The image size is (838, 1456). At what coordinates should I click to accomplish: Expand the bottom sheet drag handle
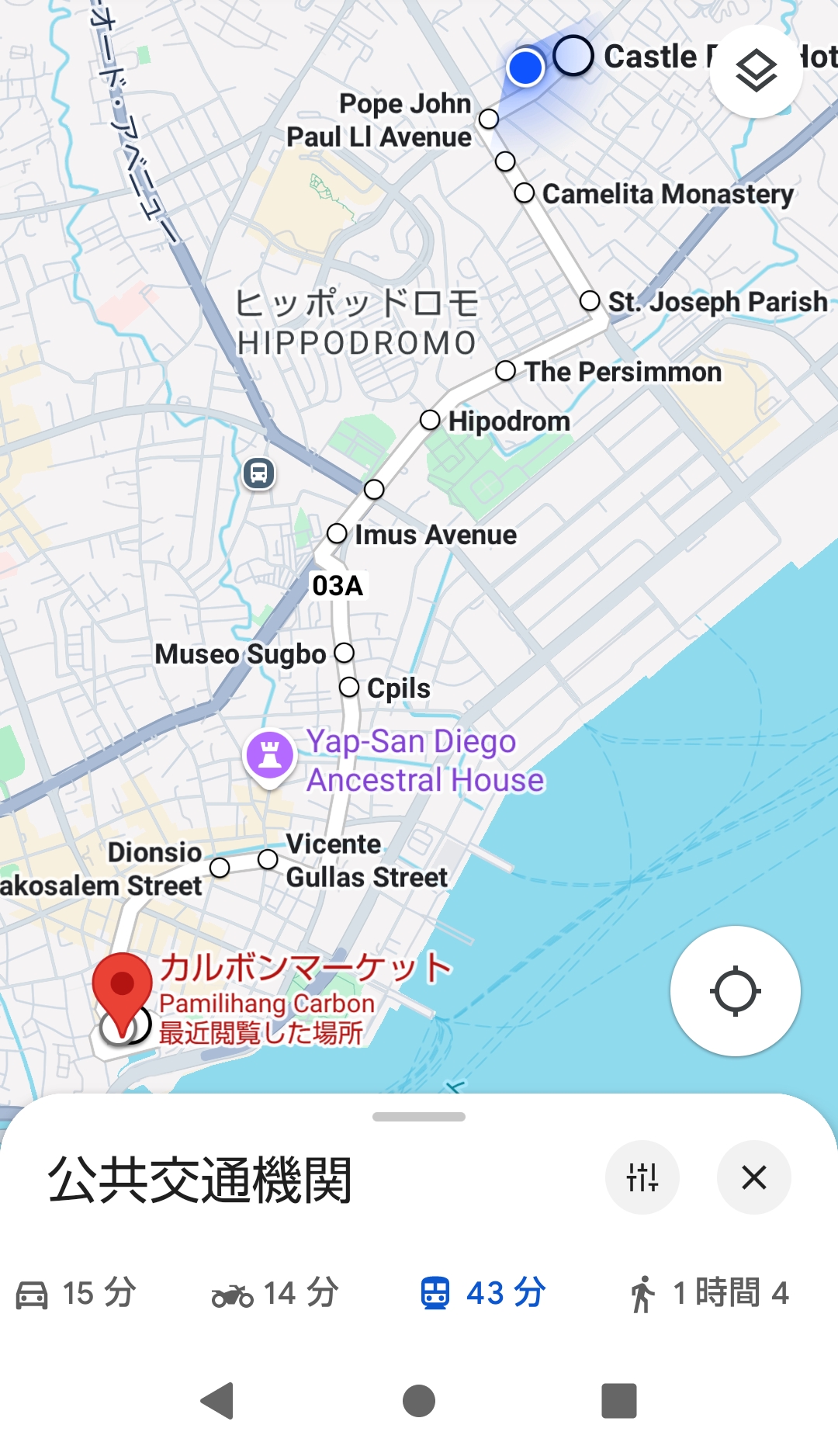tap(419, 1117)
